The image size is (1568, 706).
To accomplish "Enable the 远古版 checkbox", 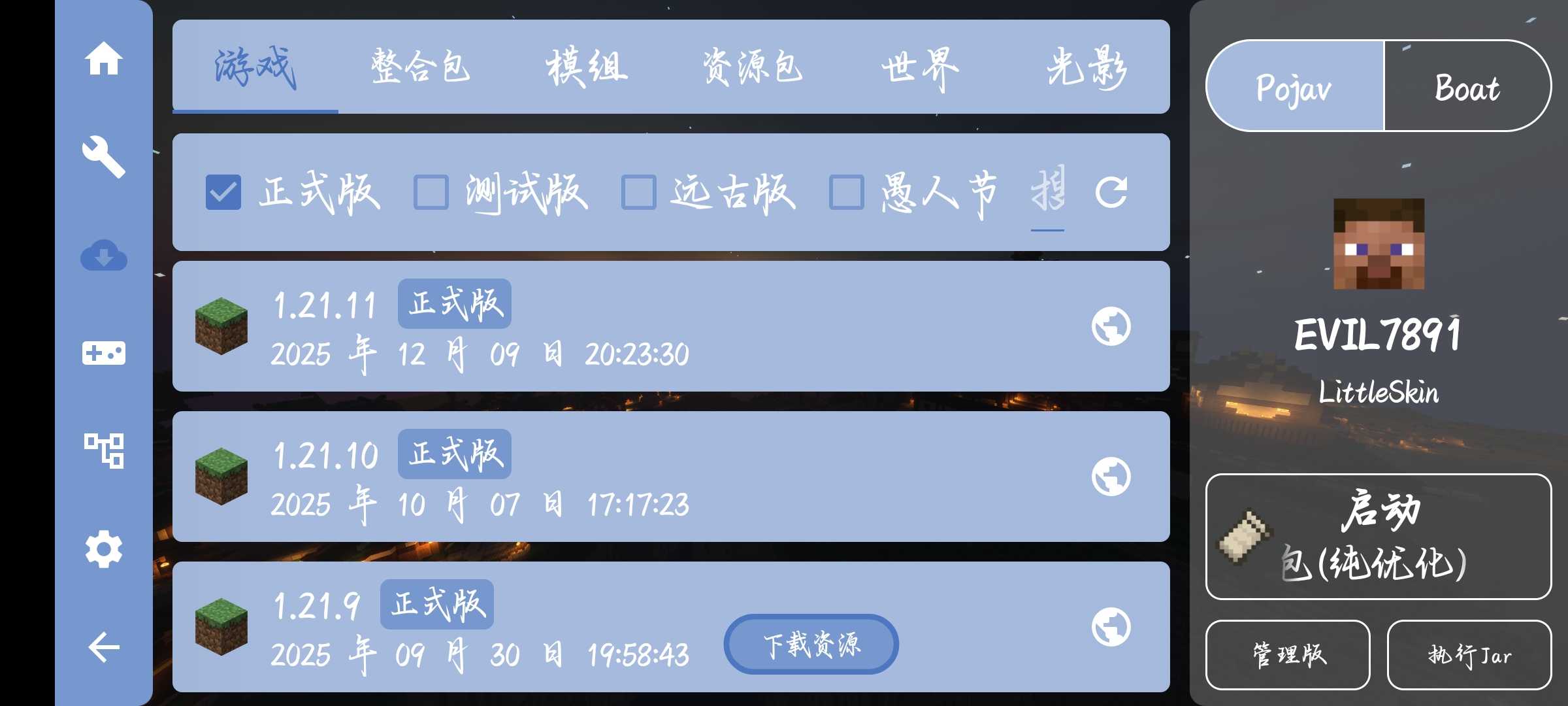I will [638, 192].
